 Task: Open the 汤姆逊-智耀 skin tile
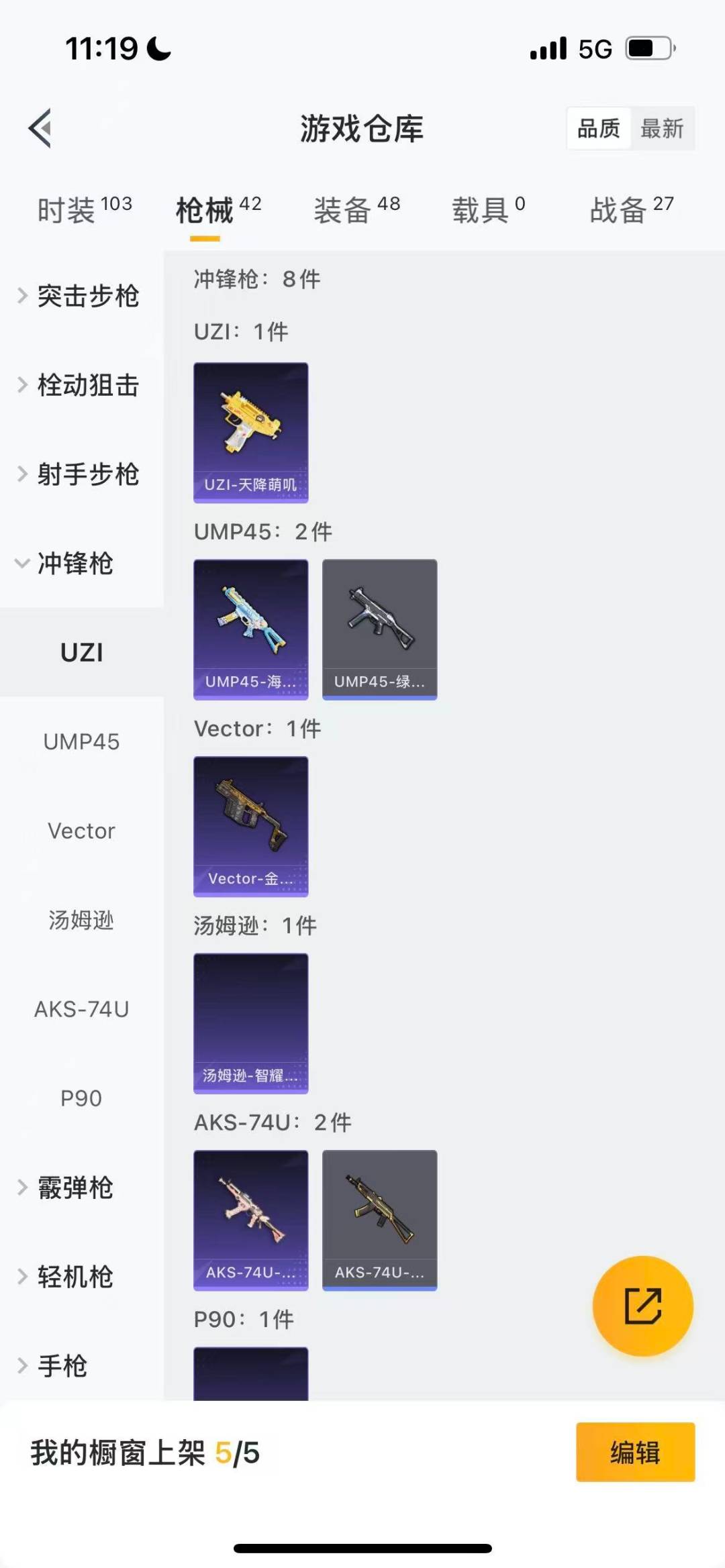pyautogui.click(x=251, y=1023)
